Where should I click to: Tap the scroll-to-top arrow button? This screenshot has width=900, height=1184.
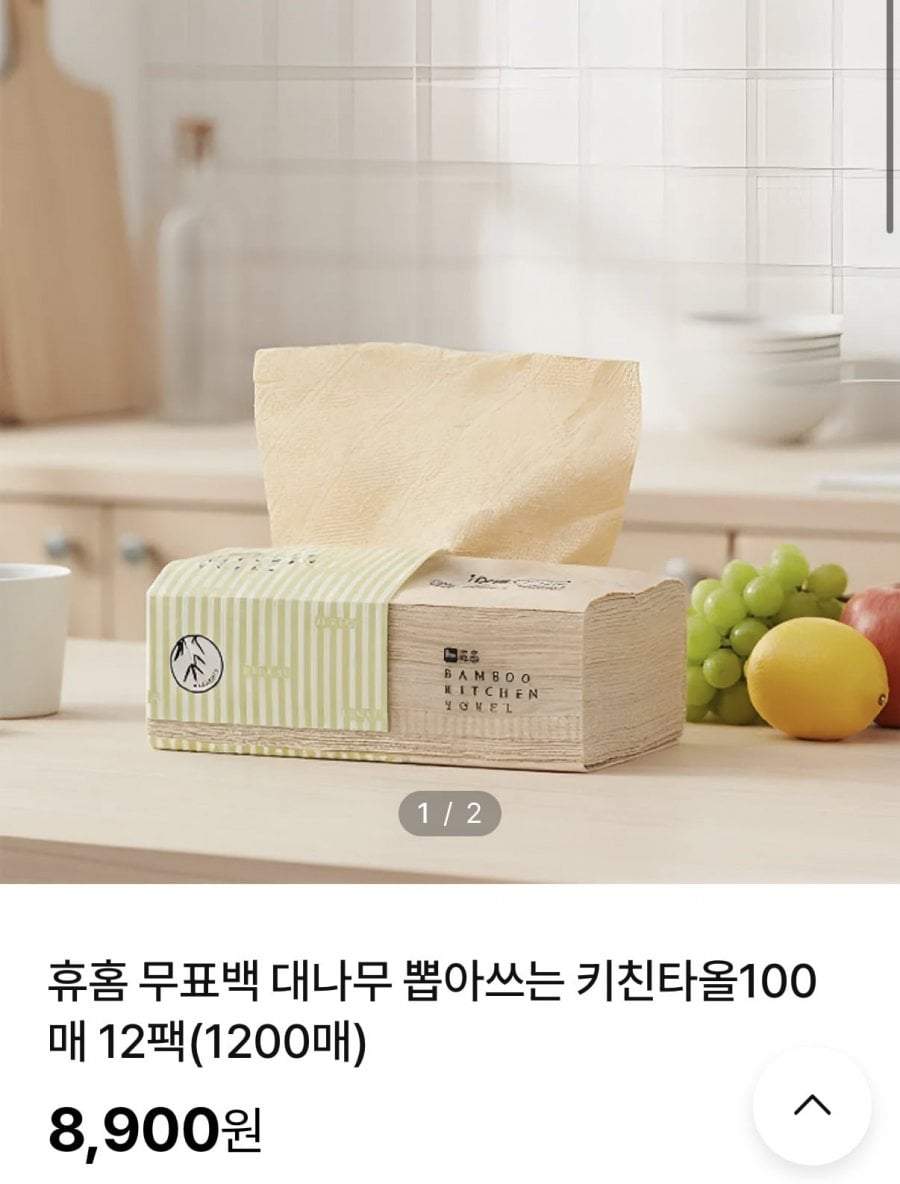click(811, 1105)
